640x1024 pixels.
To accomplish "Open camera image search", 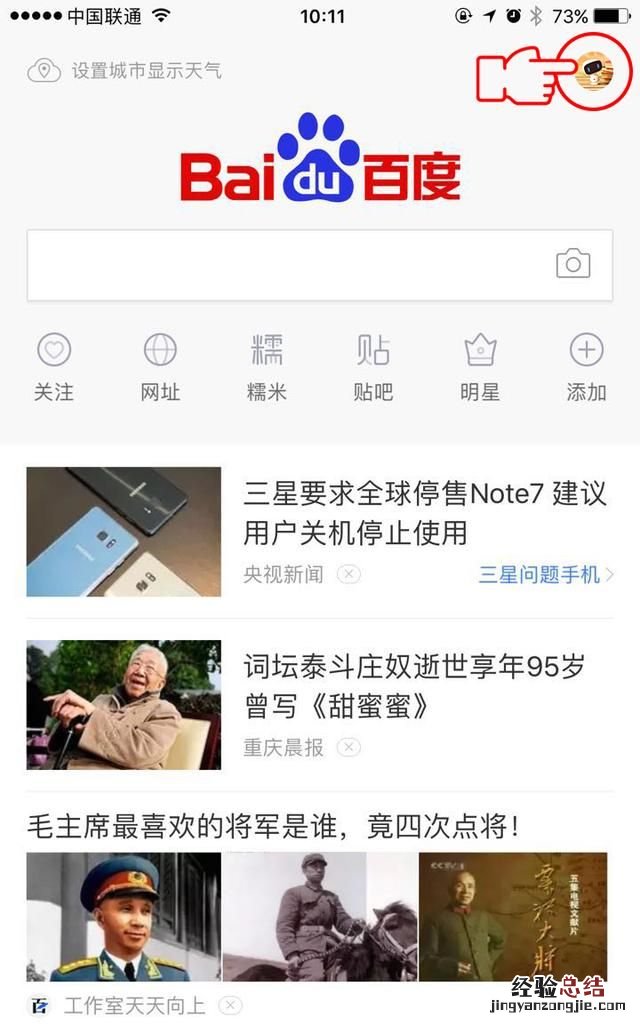I will tap(573, 265).
